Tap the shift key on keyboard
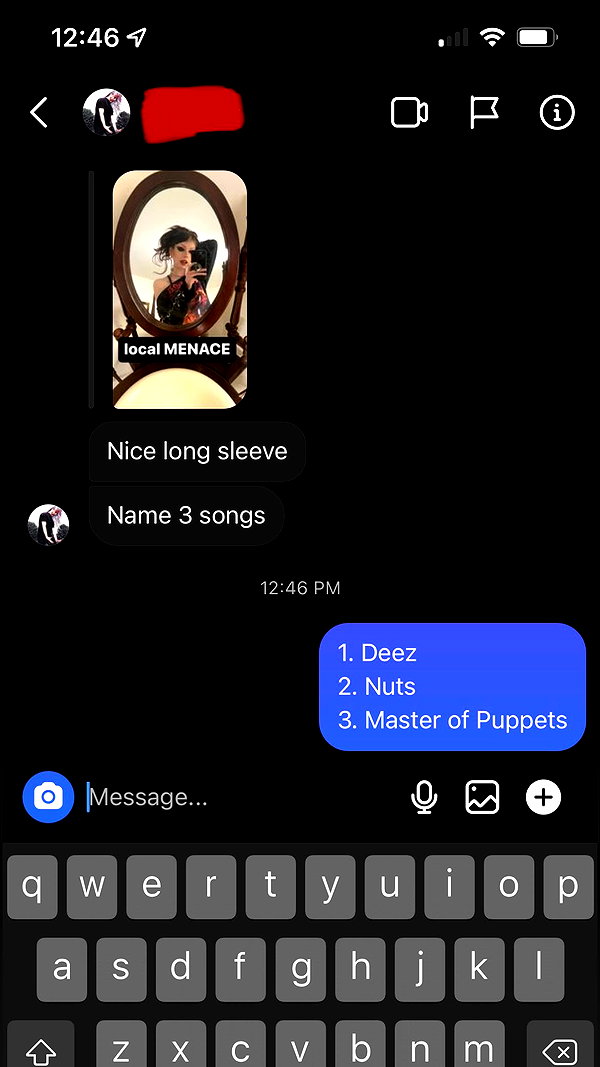 pos(40,1047)
